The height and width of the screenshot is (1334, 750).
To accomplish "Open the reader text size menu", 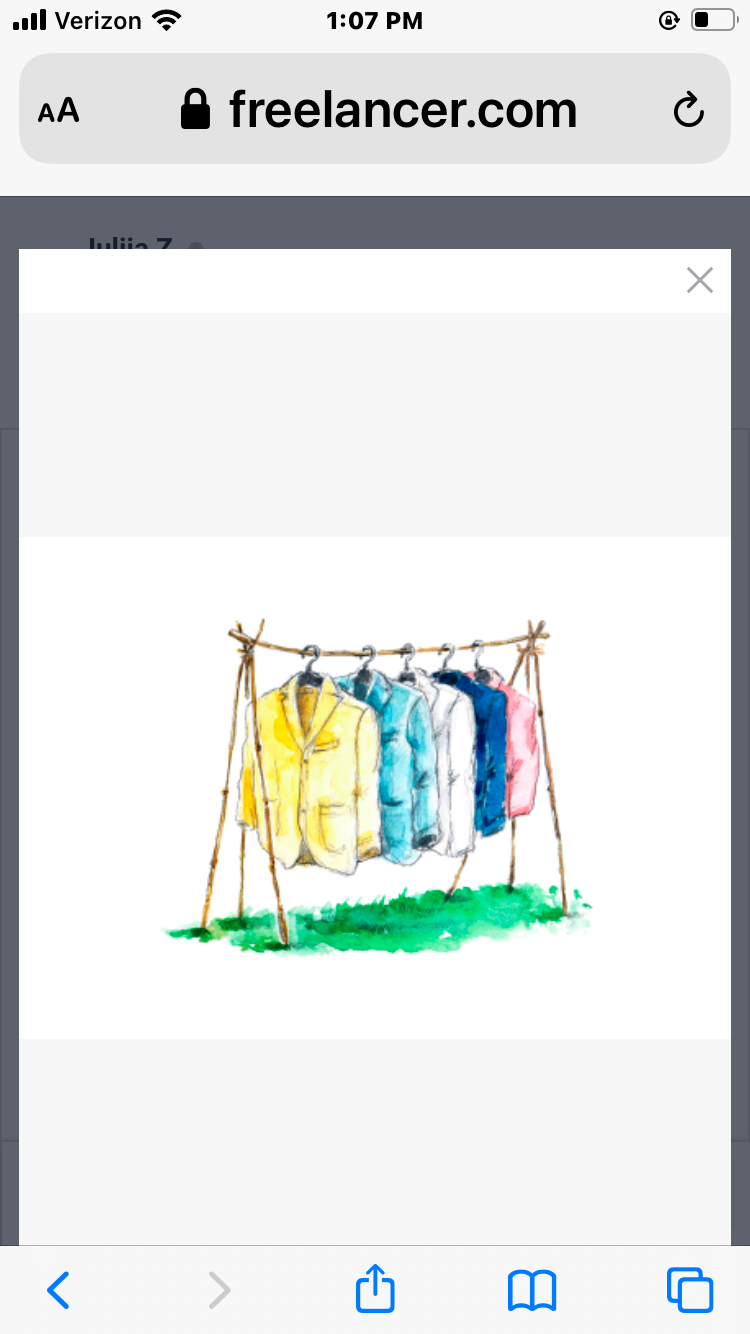I will click(59, 109).
